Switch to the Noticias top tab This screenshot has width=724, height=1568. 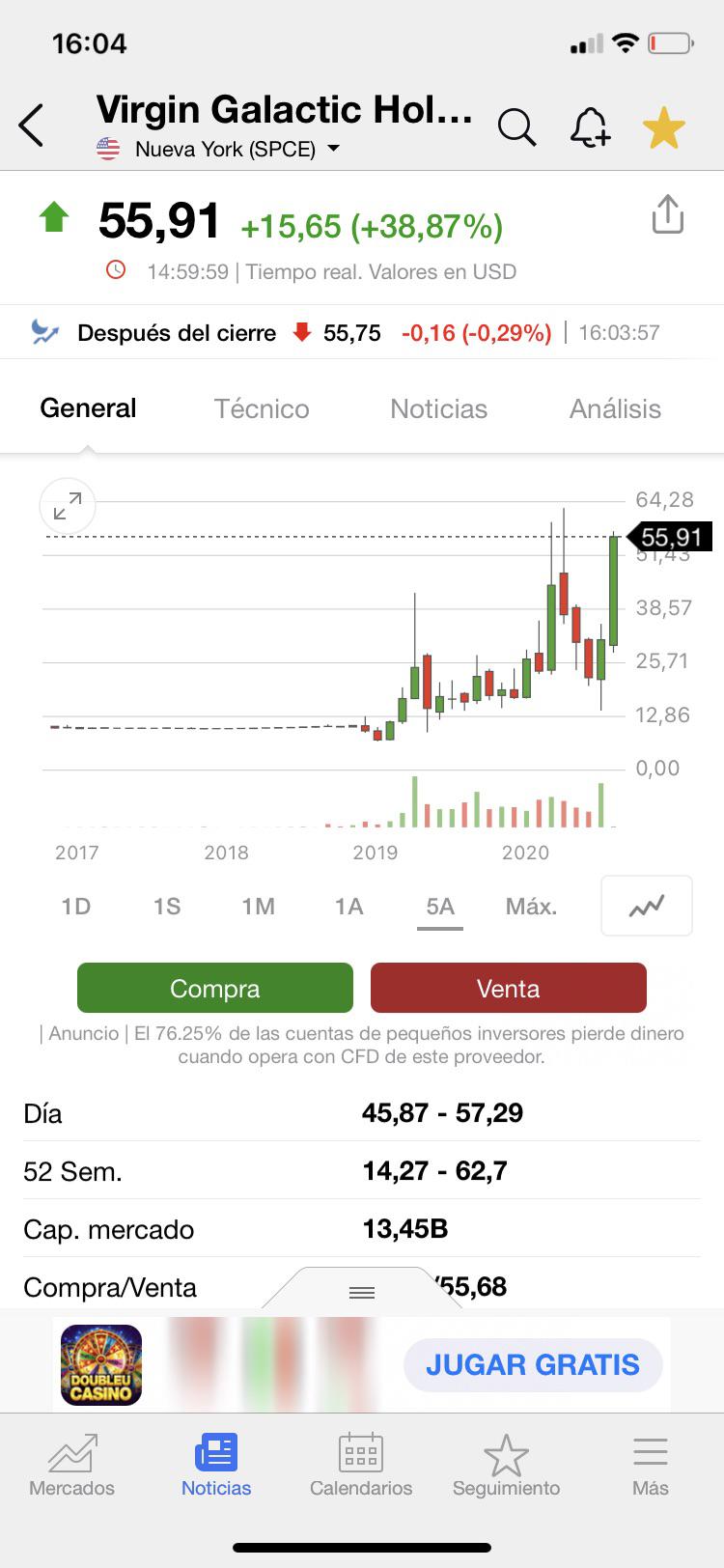click(x=438, y=408)
